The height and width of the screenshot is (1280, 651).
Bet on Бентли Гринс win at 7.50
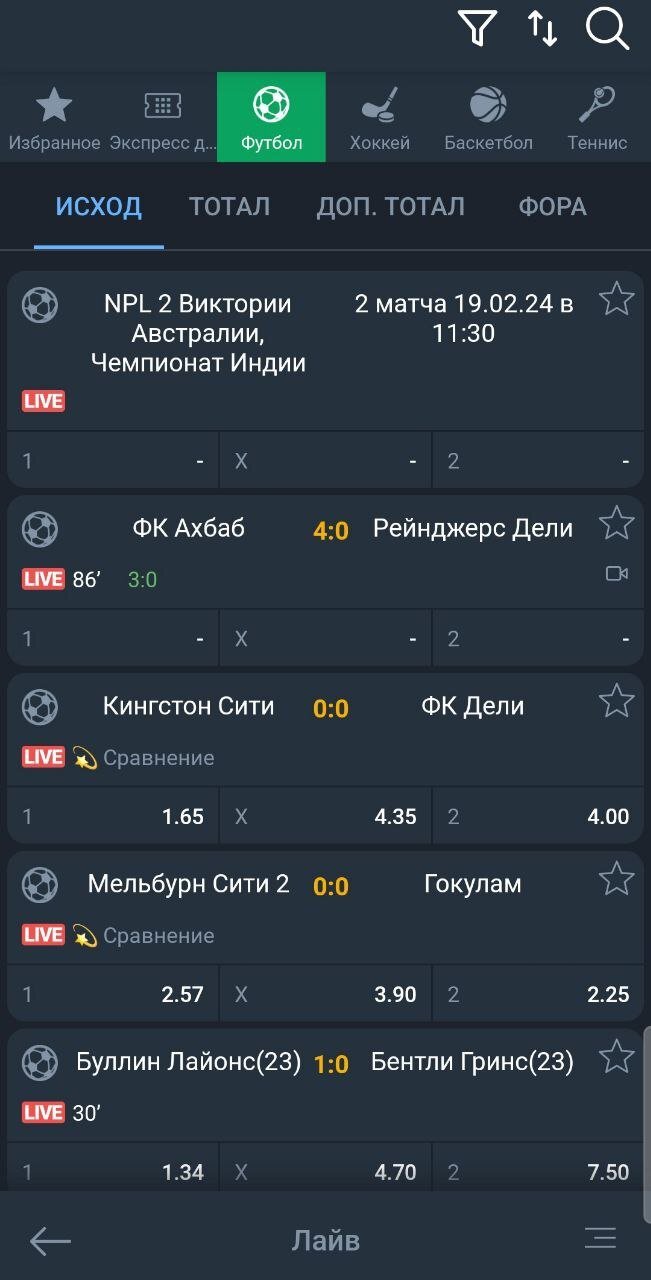tap(538, 1172)
